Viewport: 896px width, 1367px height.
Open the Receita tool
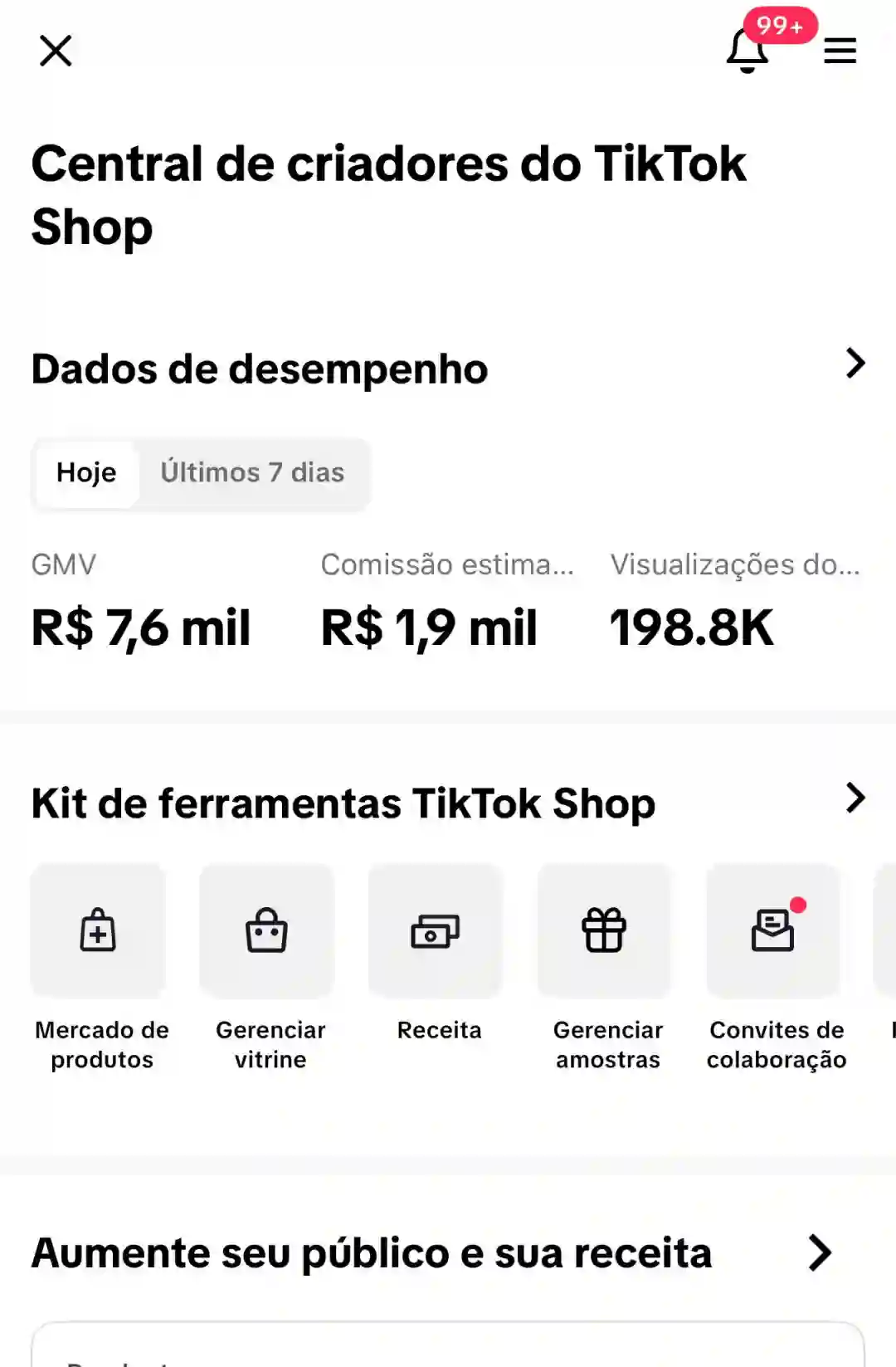pyautogui.click(x=436, y=930)
